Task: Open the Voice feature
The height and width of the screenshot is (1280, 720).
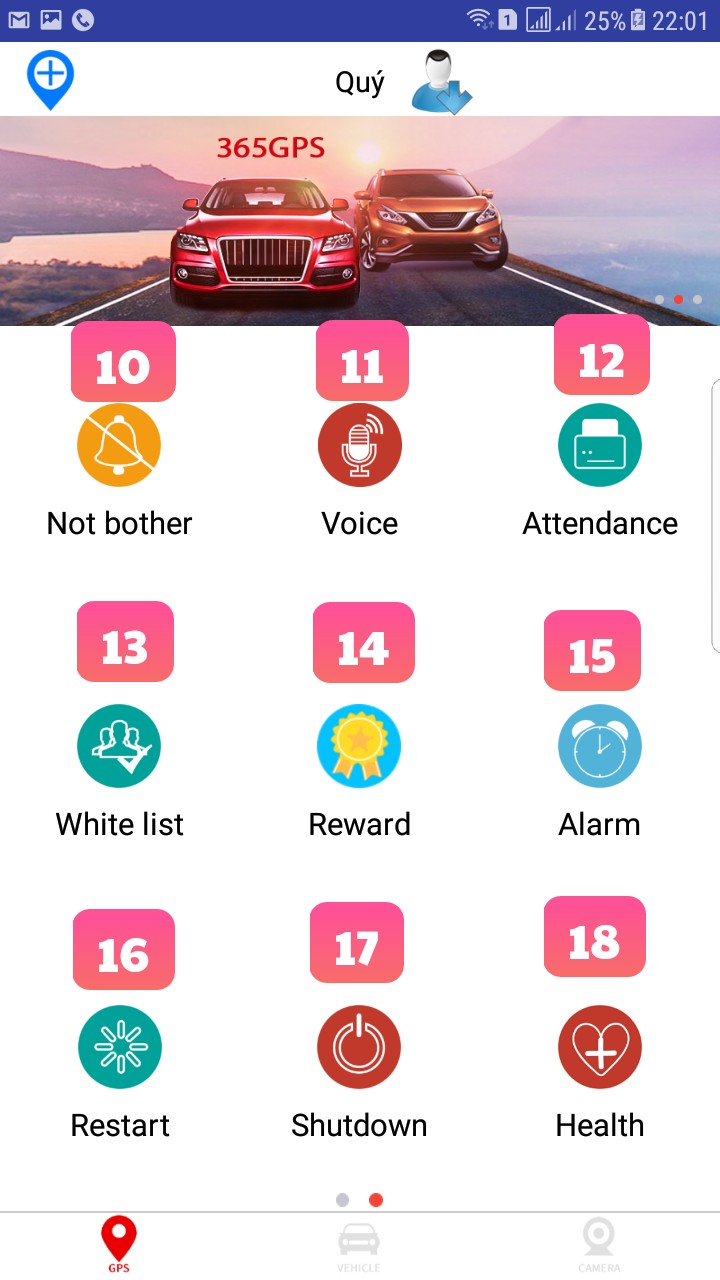Action: point(359,446)
